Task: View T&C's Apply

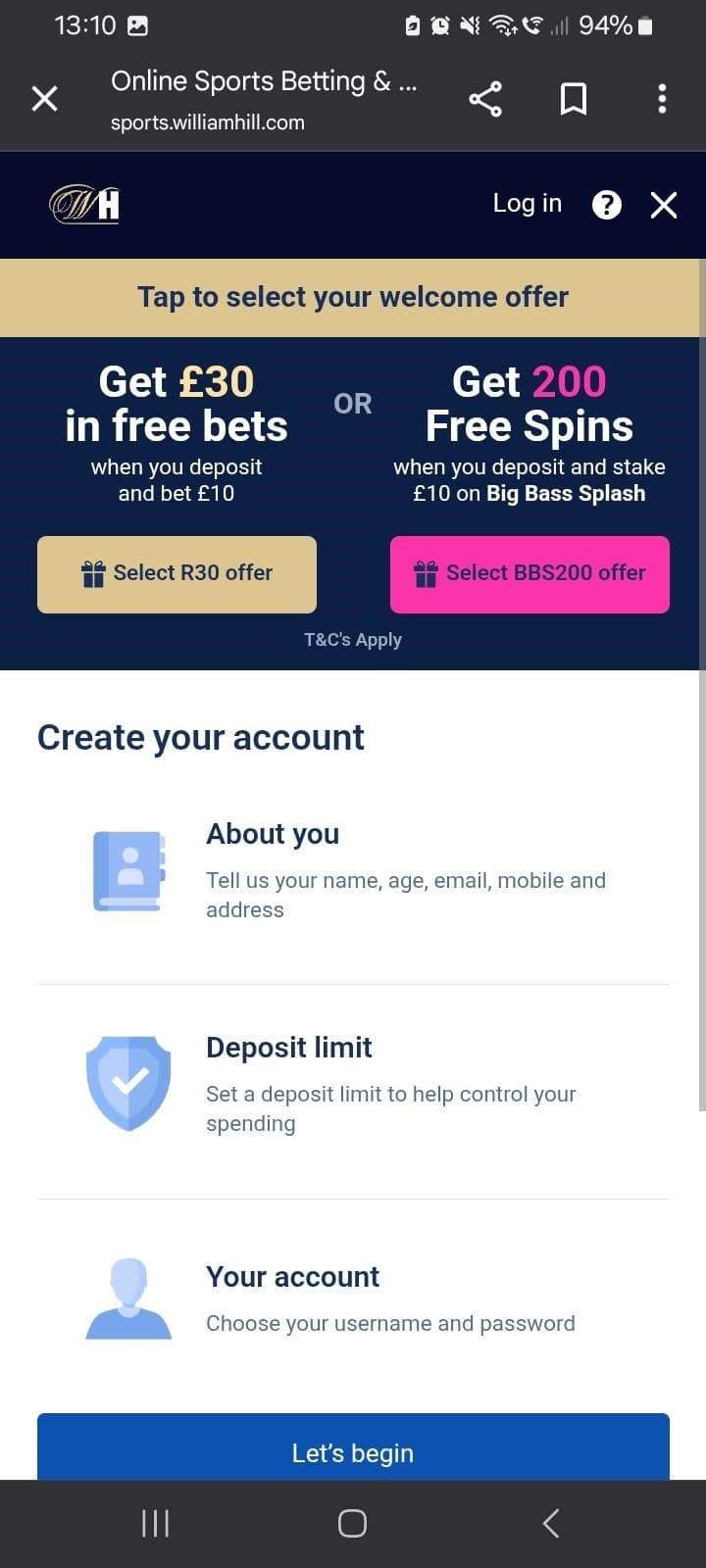Action: (353, 640)
